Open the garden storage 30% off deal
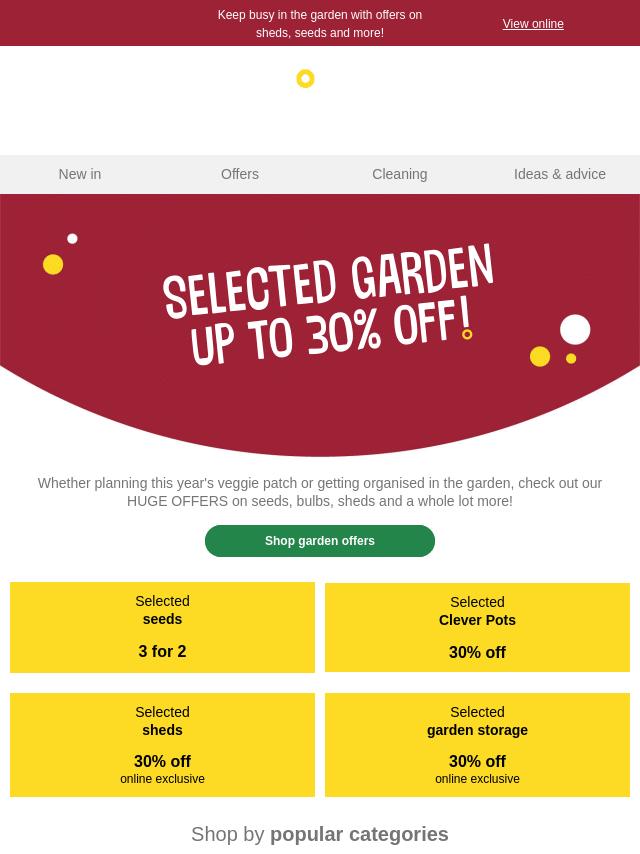This screenshot has width=640, height=854. pos(477,745)
